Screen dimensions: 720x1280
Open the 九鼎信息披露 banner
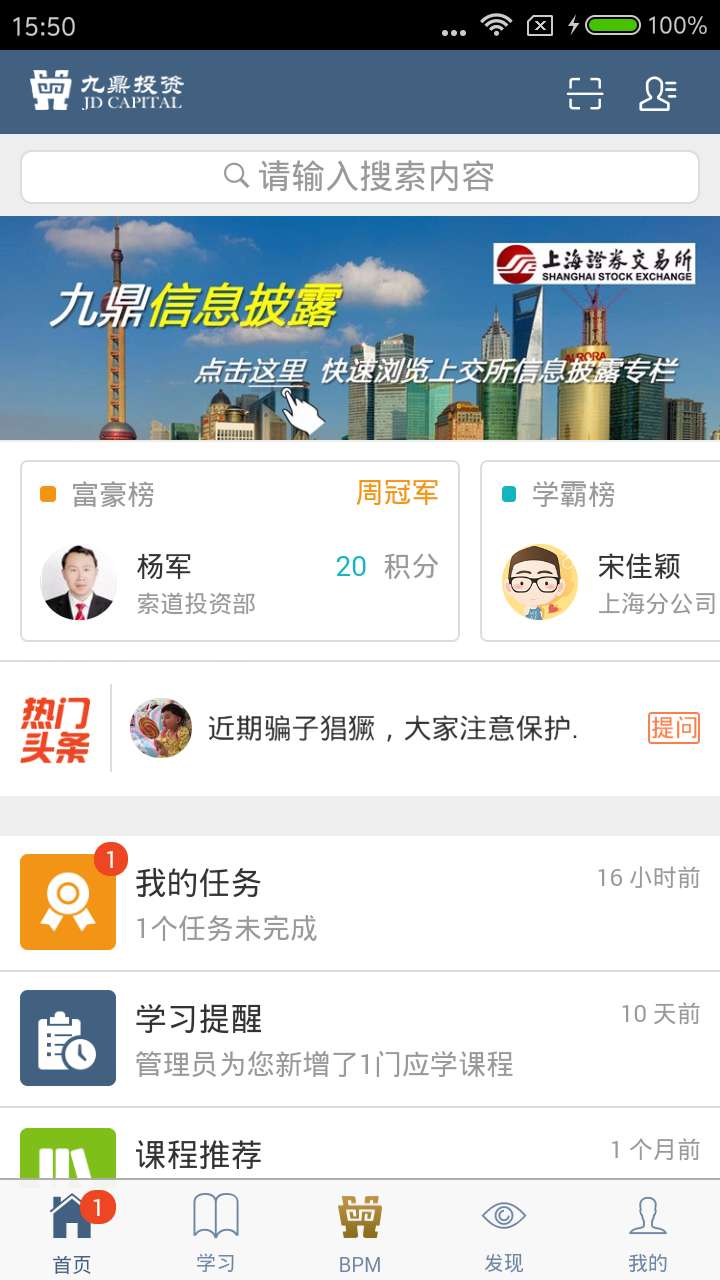click(360, 328)
